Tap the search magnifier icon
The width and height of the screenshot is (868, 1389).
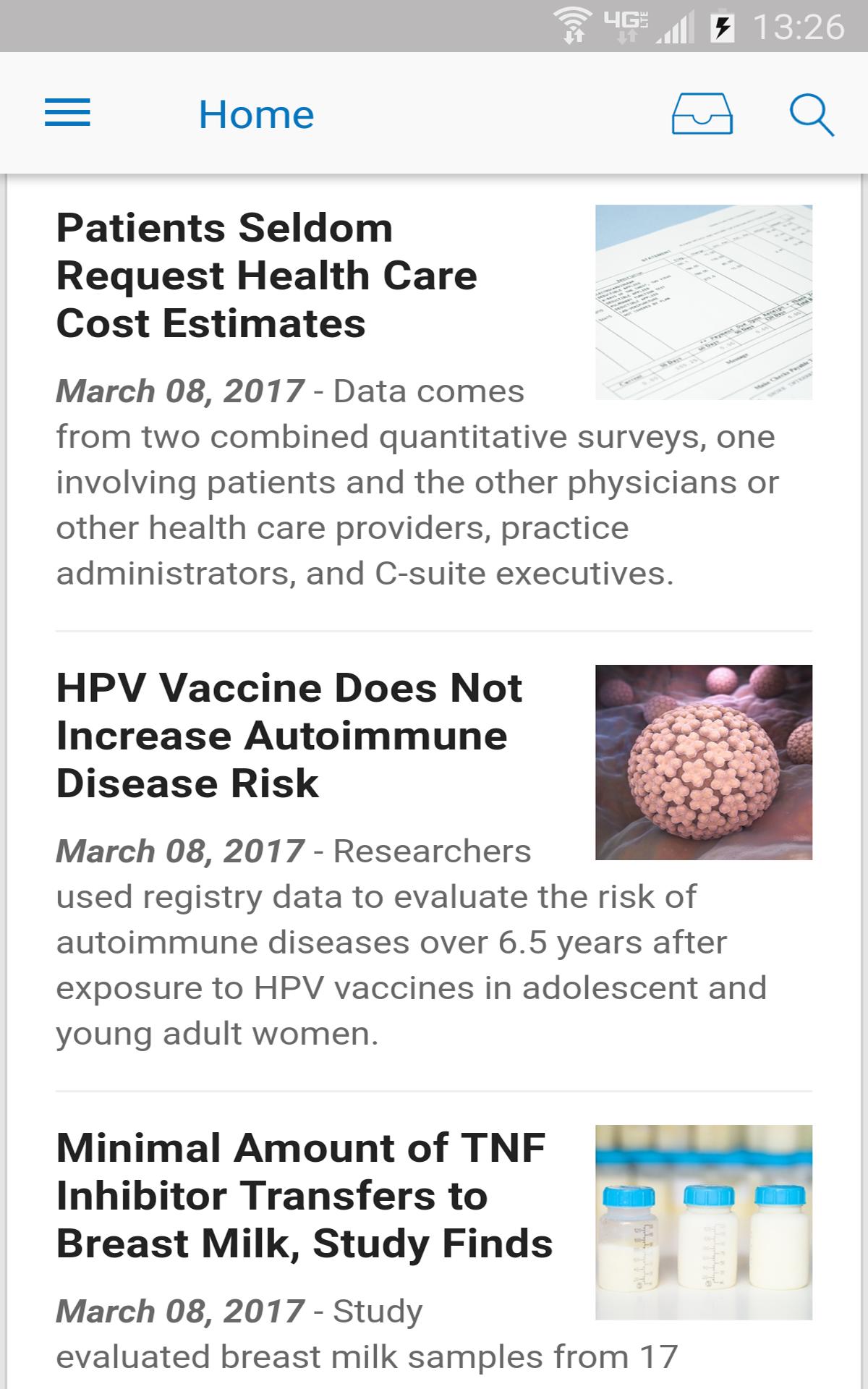click(811, 115)
